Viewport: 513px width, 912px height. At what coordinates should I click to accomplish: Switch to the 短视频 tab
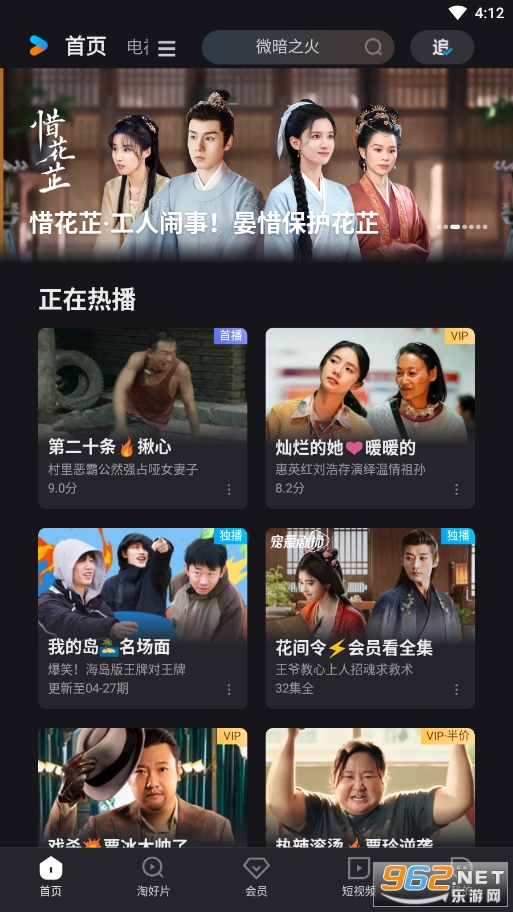click(x=357, y=877)
